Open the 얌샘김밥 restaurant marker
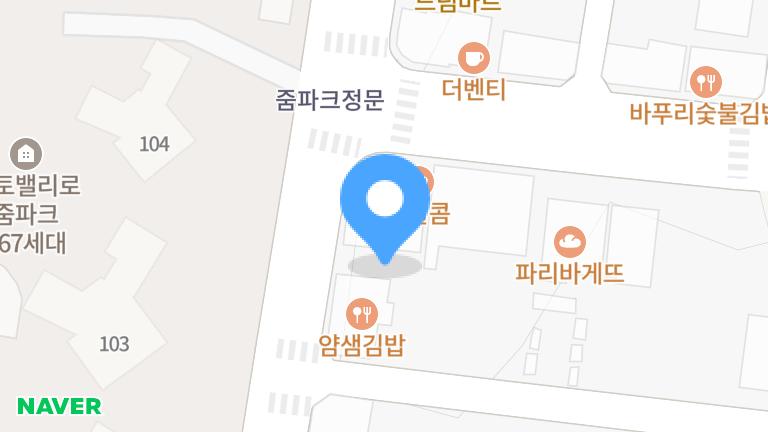The image size is (768, 432). tap(362, 314)
